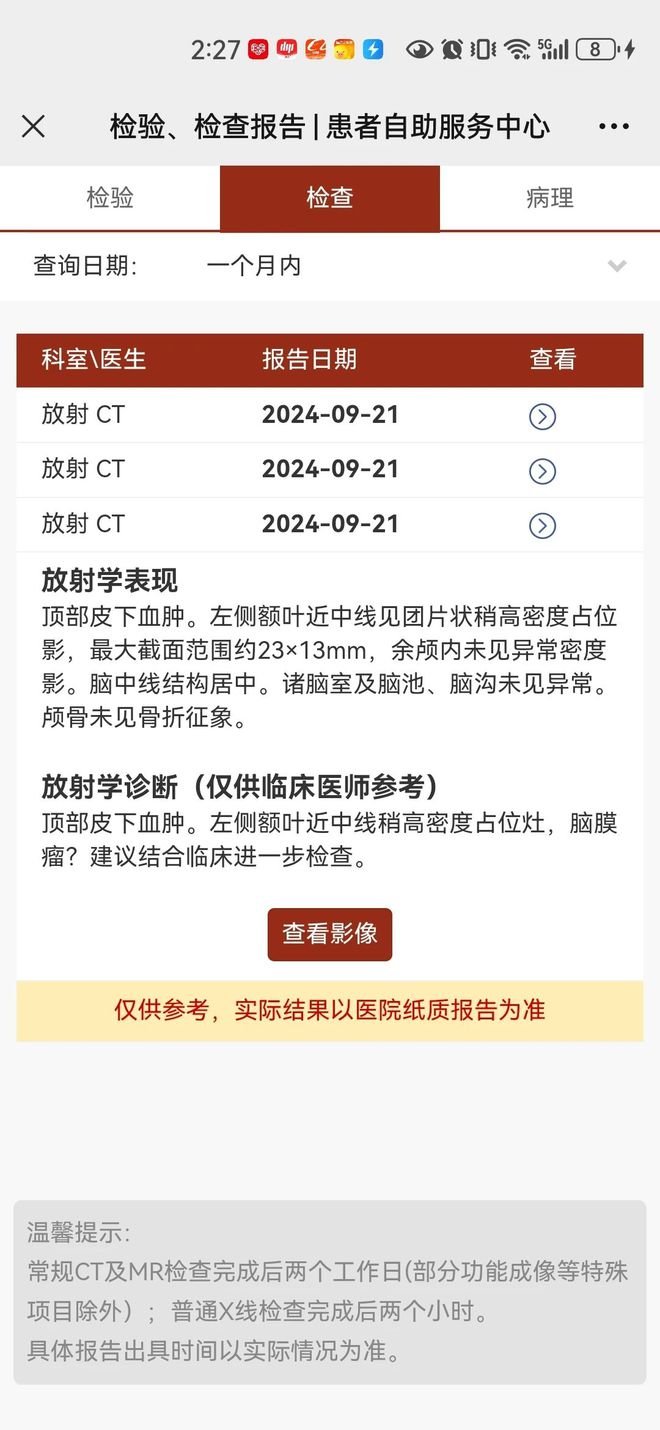Select the 检查 tab
Viewport: 660px width, 1430px height.
(330, 198)
